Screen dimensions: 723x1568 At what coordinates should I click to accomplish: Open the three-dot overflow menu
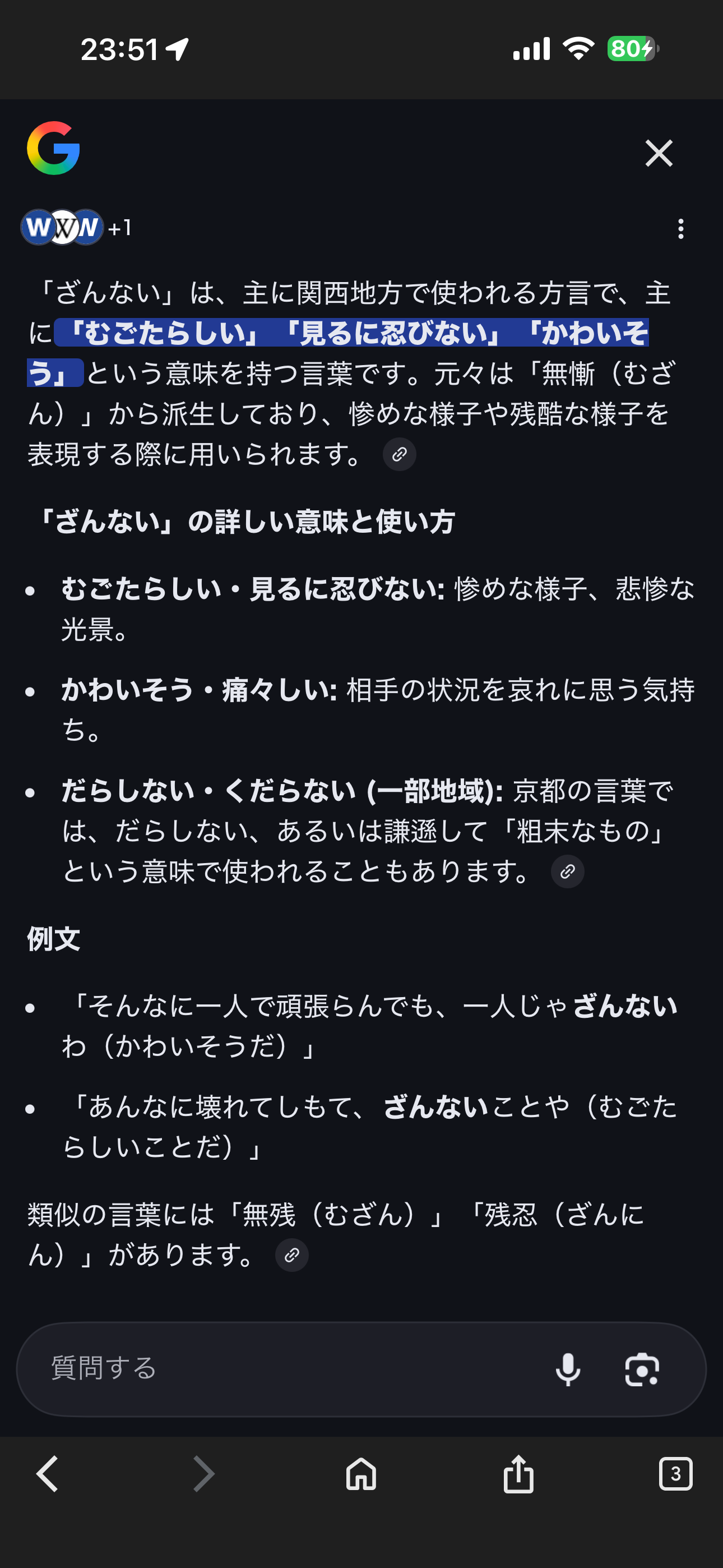(680, 229)
